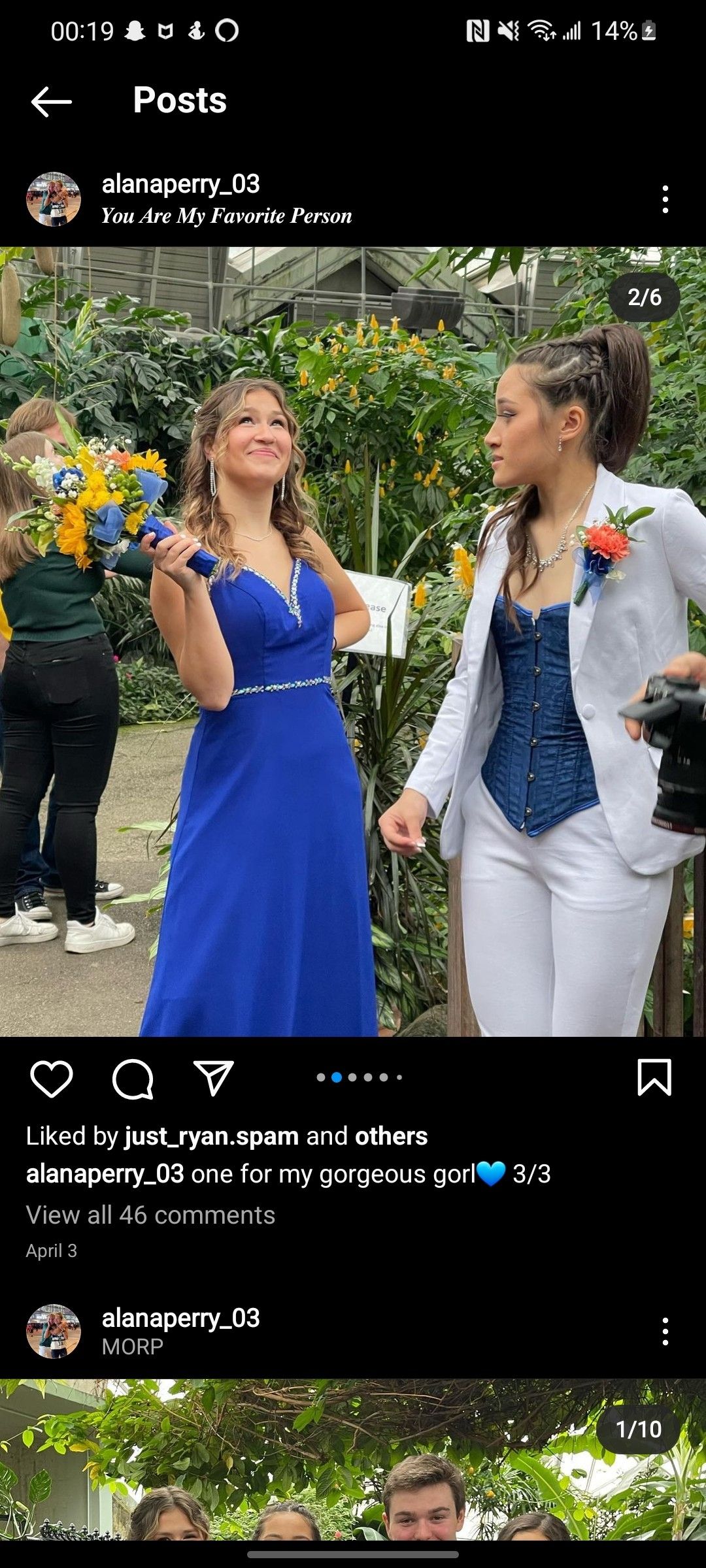Open the alanaperry_03 username in the caption
Viewport: 706px width, 1568px height.
click(105, 1174)
